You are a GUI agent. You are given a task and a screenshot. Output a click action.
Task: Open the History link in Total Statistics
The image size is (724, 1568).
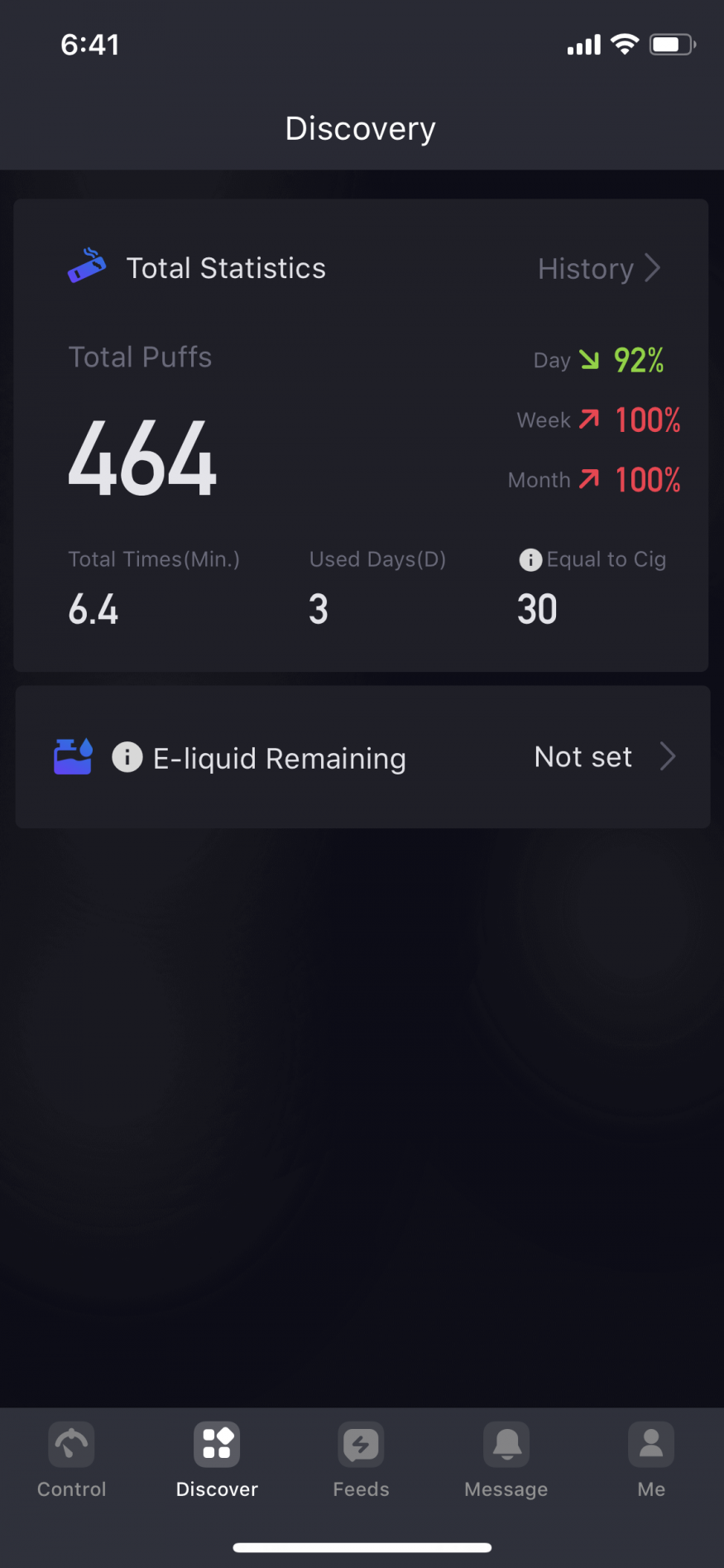click(598, 269)
